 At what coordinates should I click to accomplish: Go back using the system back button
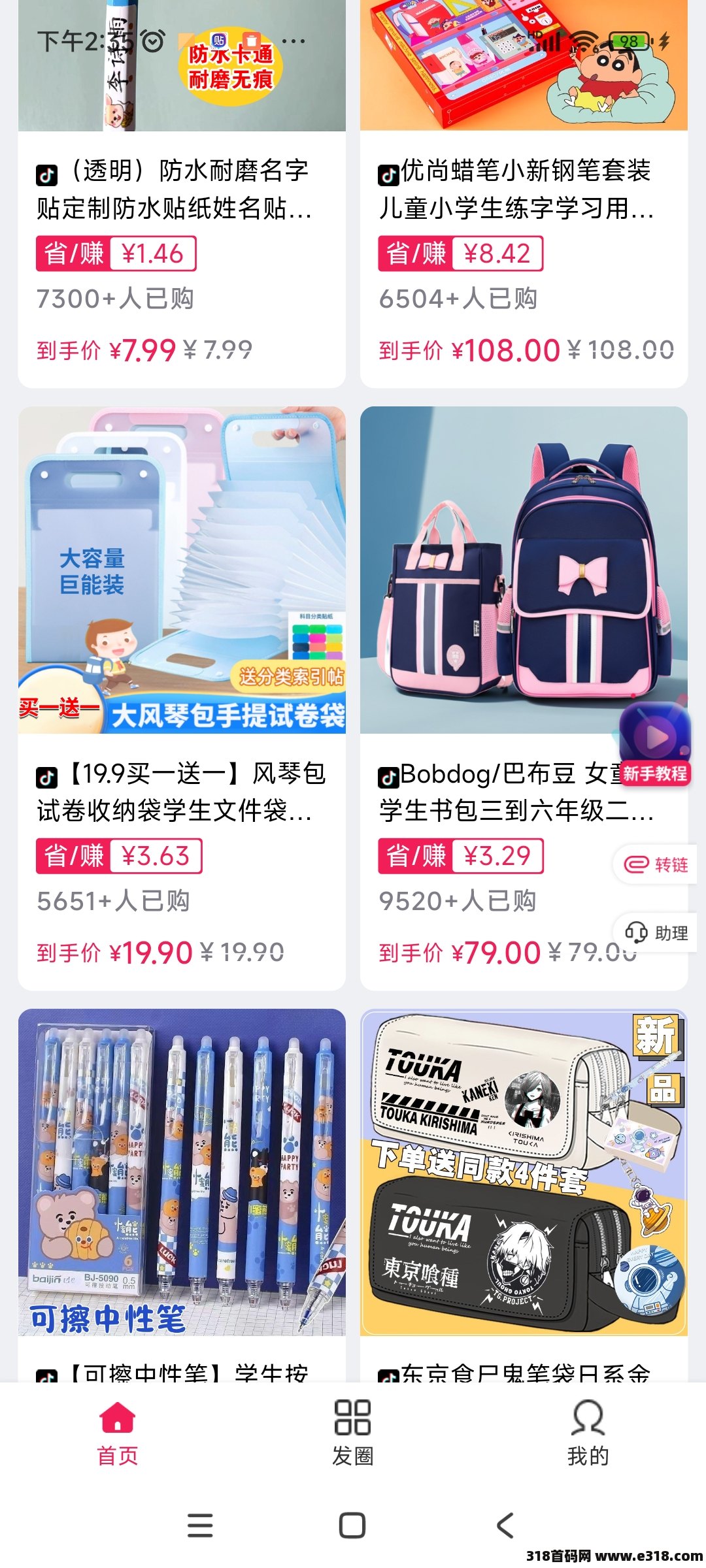coord(505,1526)
